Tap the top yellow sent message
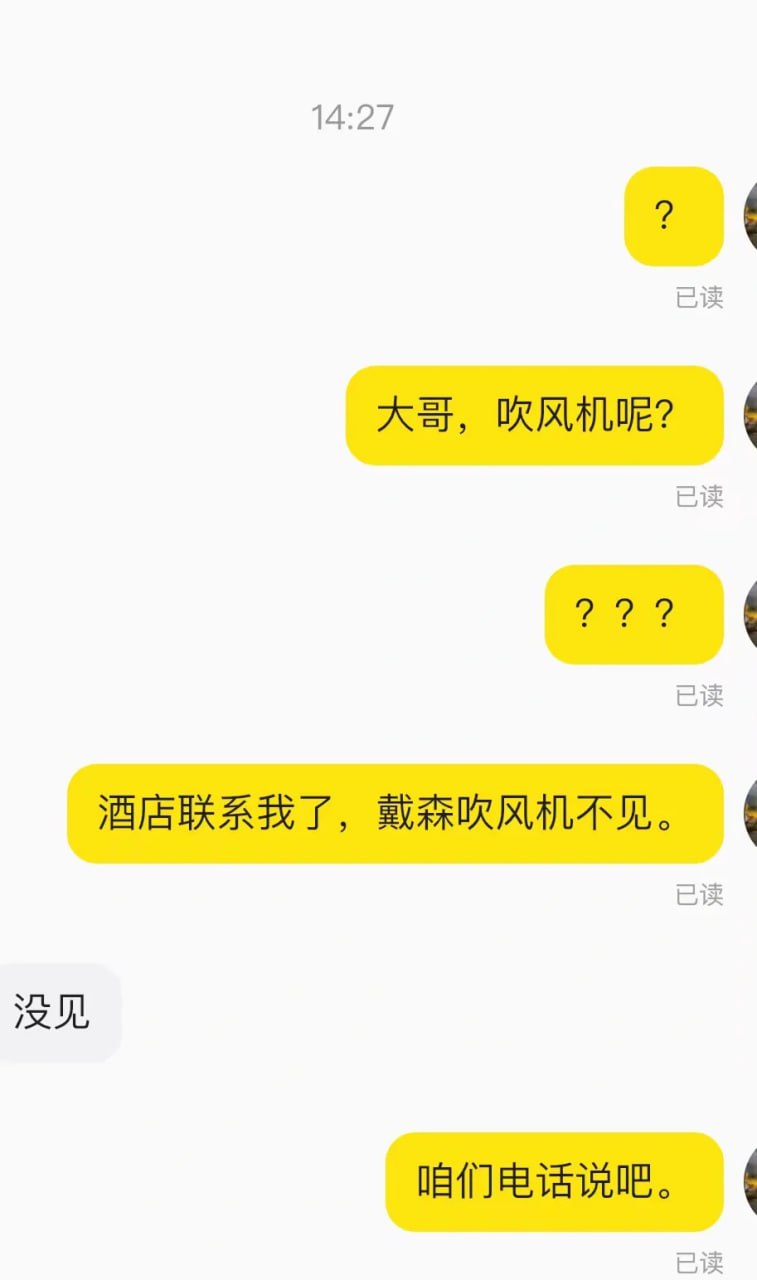The height and width of the screenshot is (1280, 757). (x=672, y=215)
